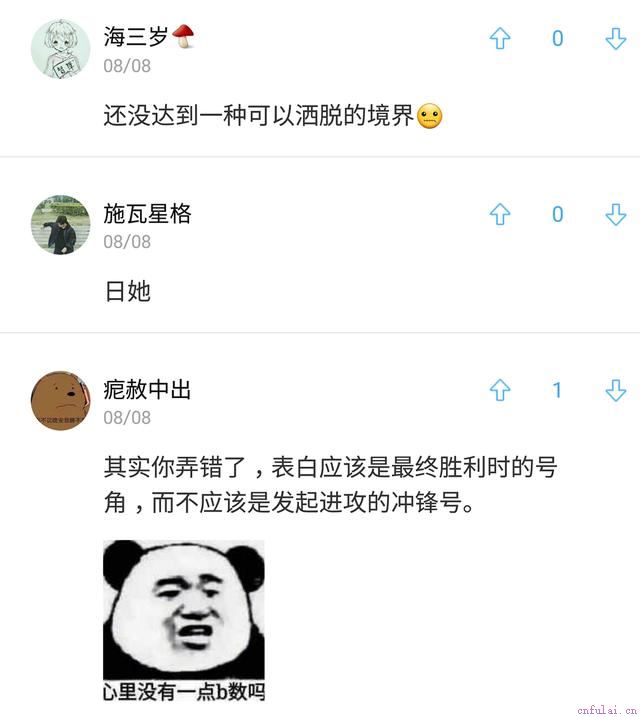This screenshot has width=640, height=717.
Task: Downvote 海三岁's comment
Action: click(x=616, y=39)
